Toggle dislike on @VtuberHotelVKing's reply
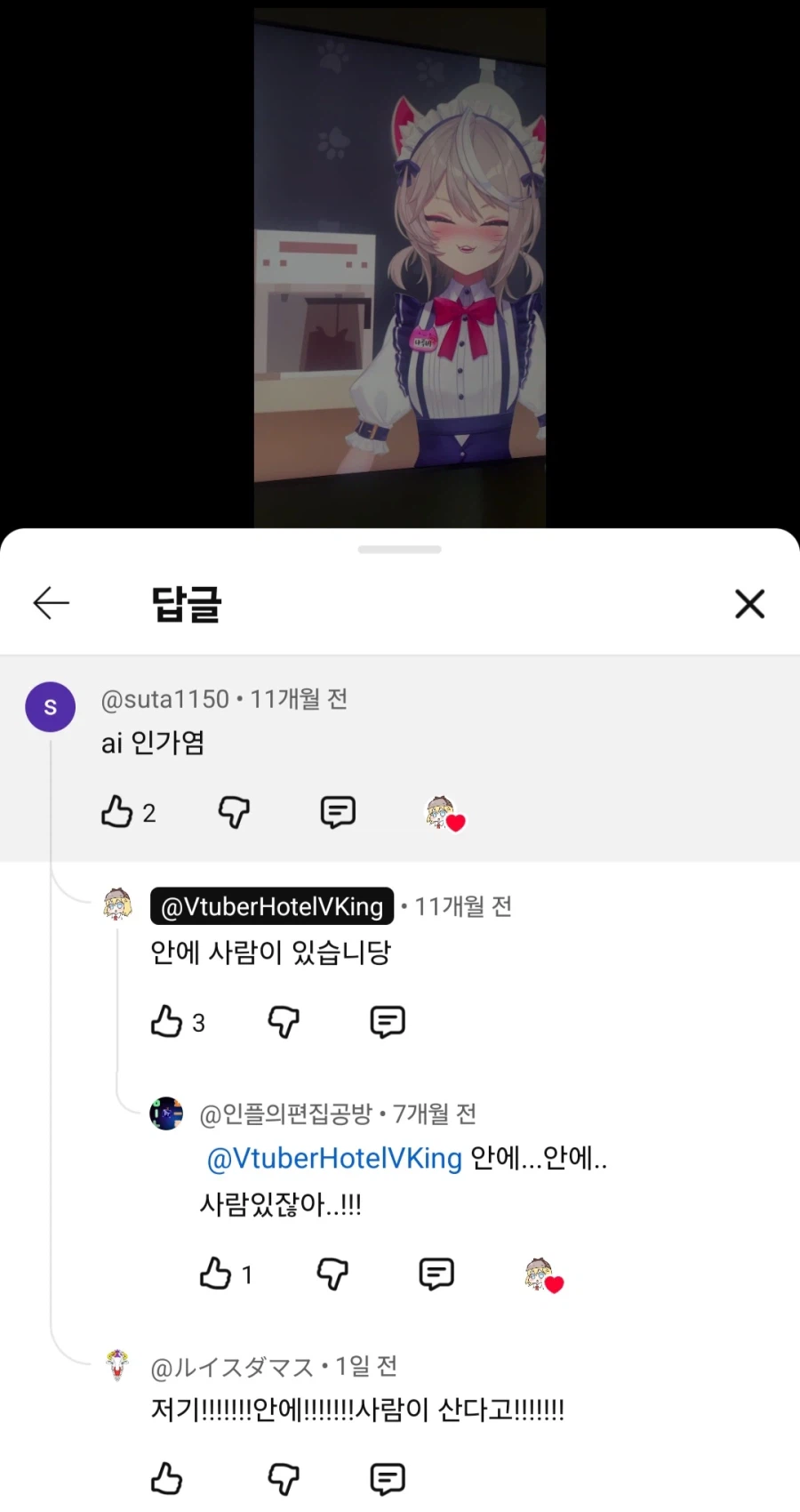This screenshot has width=800, height=1512. click(x=283, y=1021)
